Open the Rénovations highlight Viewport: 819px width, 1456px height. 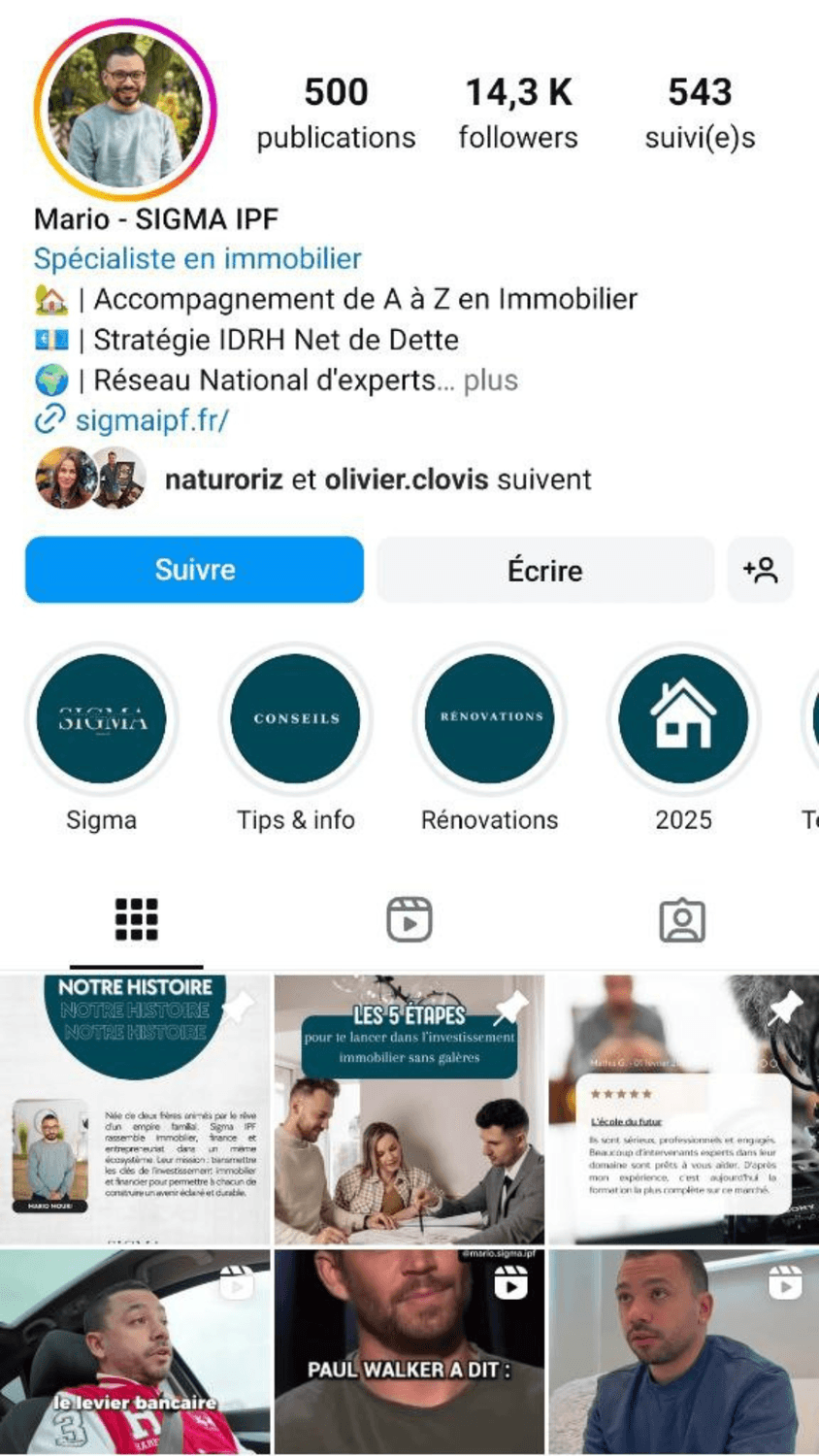tap(490, 719)
